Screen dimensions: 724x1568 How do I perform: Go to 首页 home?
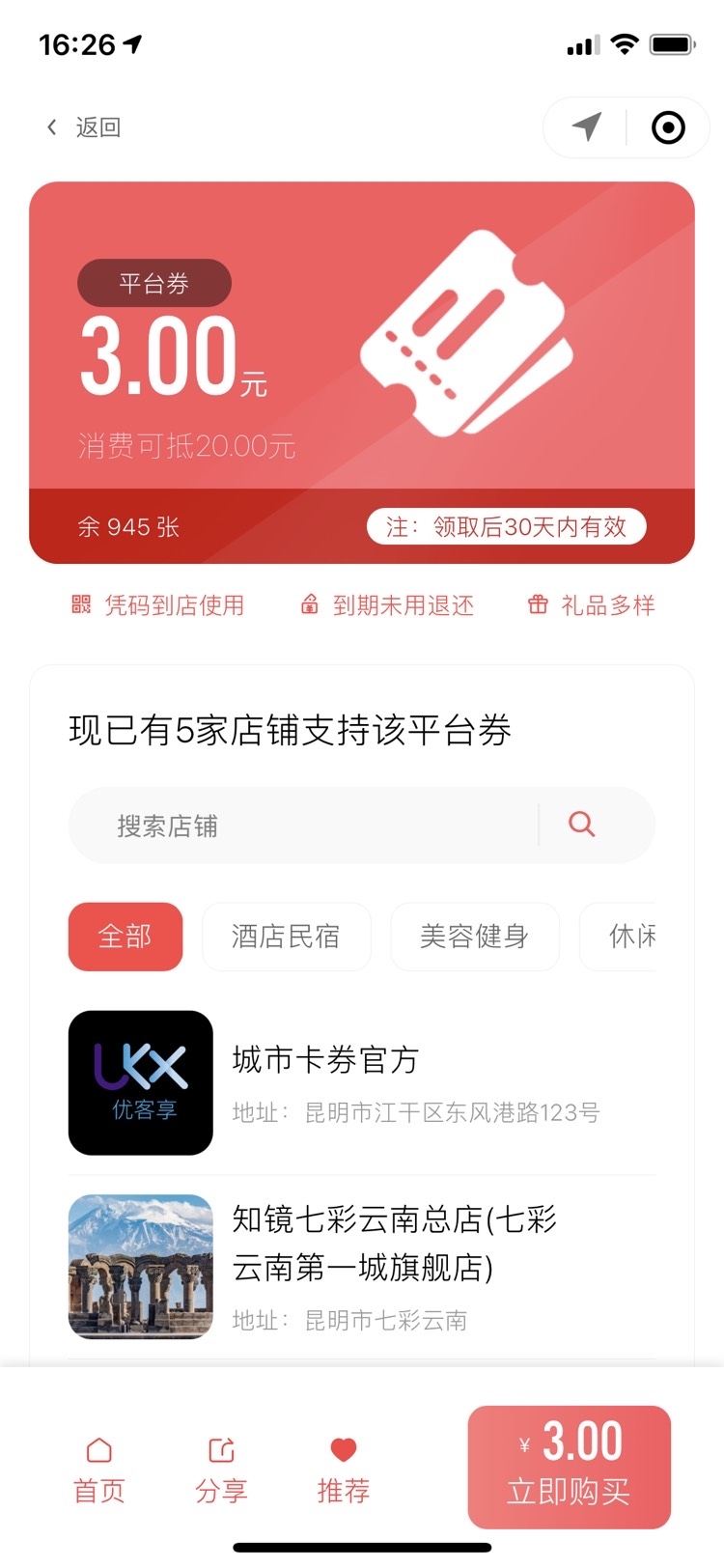point(99,1470)
